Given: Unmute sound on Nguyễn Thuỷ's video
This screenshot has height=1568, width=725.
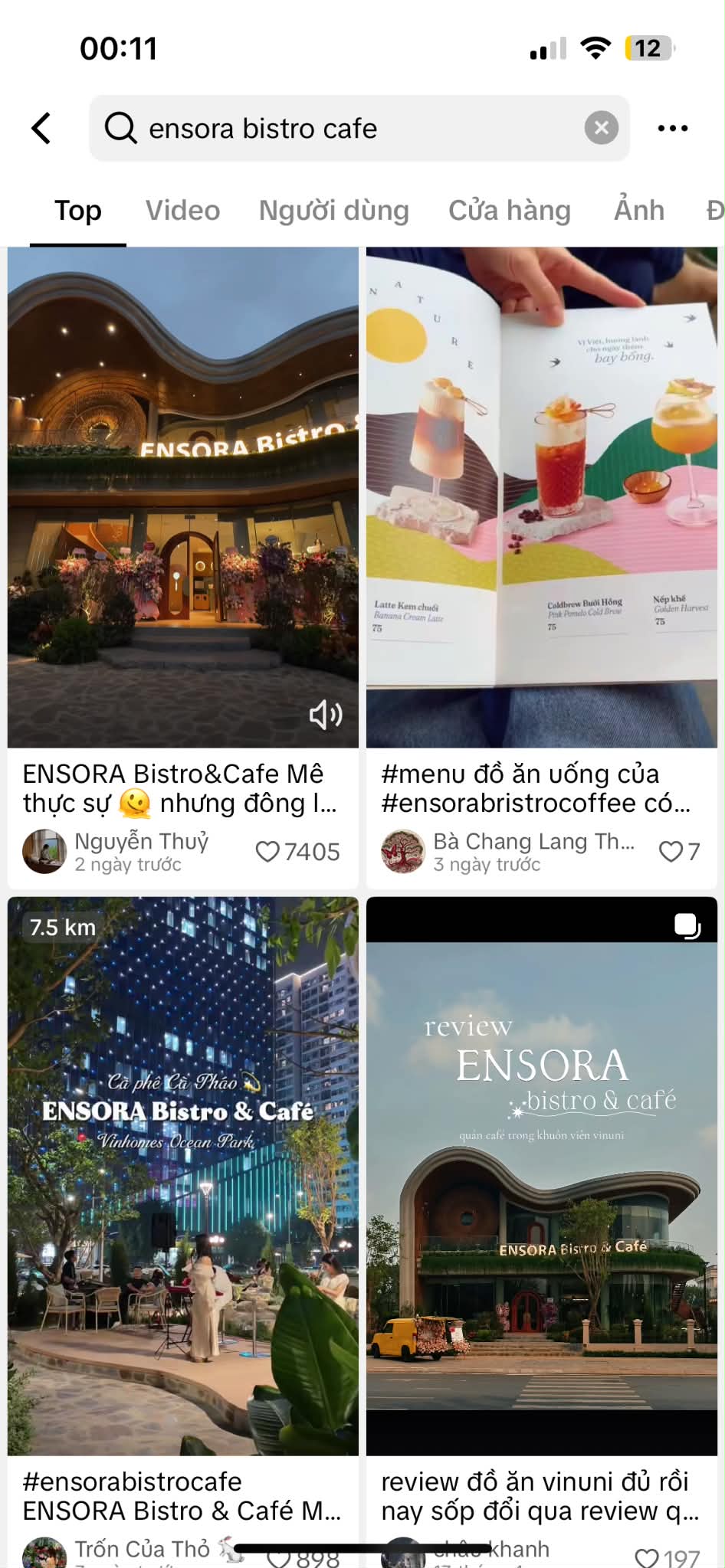Looking at the screenshot, I should pos(325,715).
